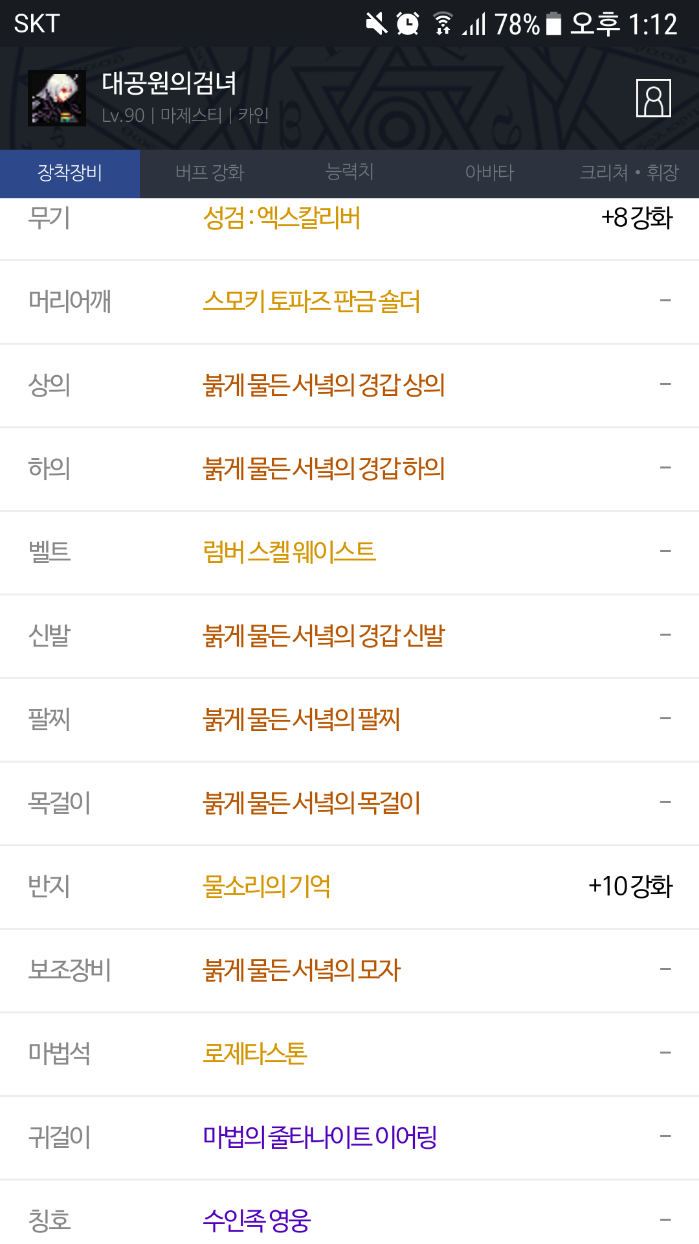Viewport: 699px width, 1244px height.
Task: Tap the character avatar 대공원의검녀
Action: (x=56, y=98)
